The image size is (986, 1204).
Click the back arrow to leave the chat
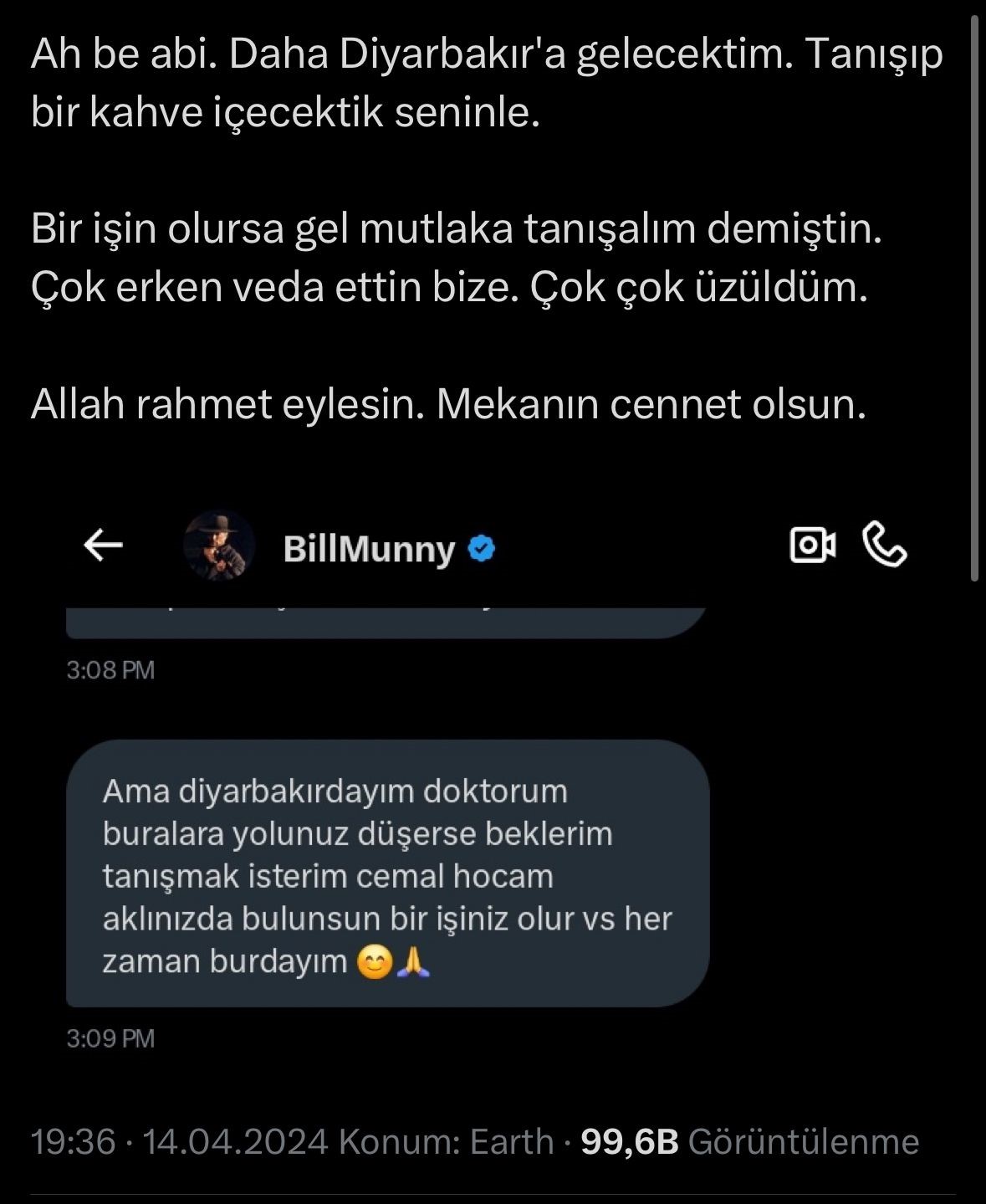click(x=100, y=546)
